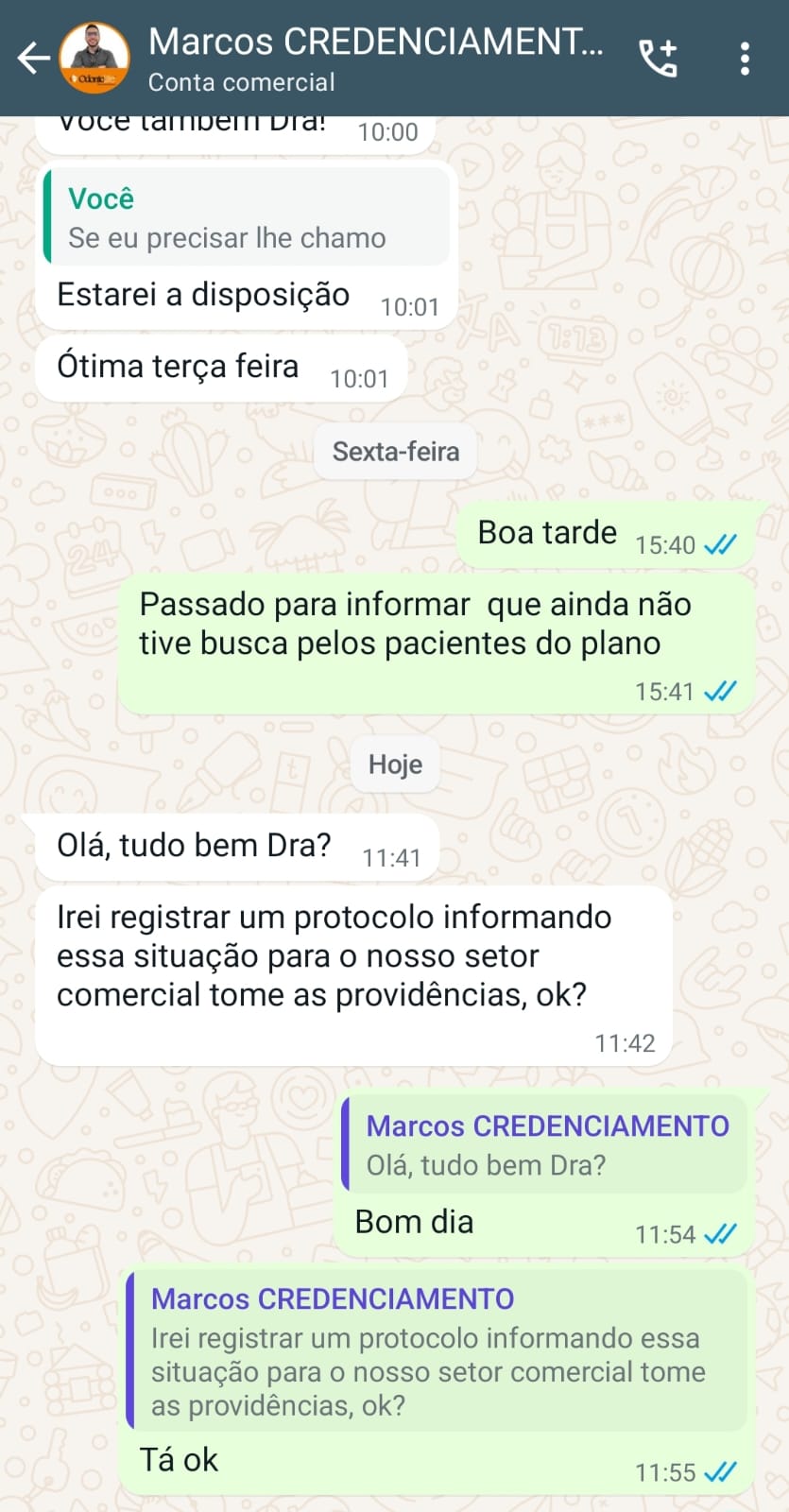Image resolution: width=789 pixels, height=1512 pixels.
Task: Start a call with Marcos
Action: click(x=659, y=59)
